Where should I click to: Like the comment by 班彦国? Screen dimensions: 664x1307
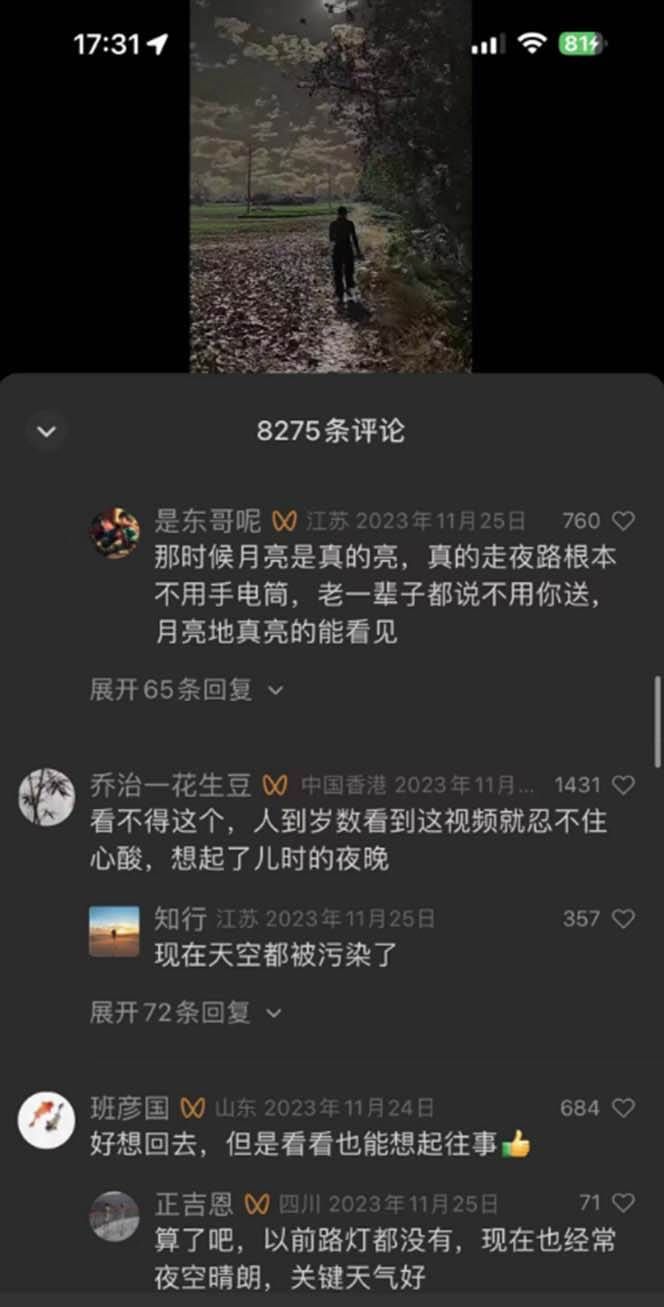pyautogui.click(x=623, y=1108)
